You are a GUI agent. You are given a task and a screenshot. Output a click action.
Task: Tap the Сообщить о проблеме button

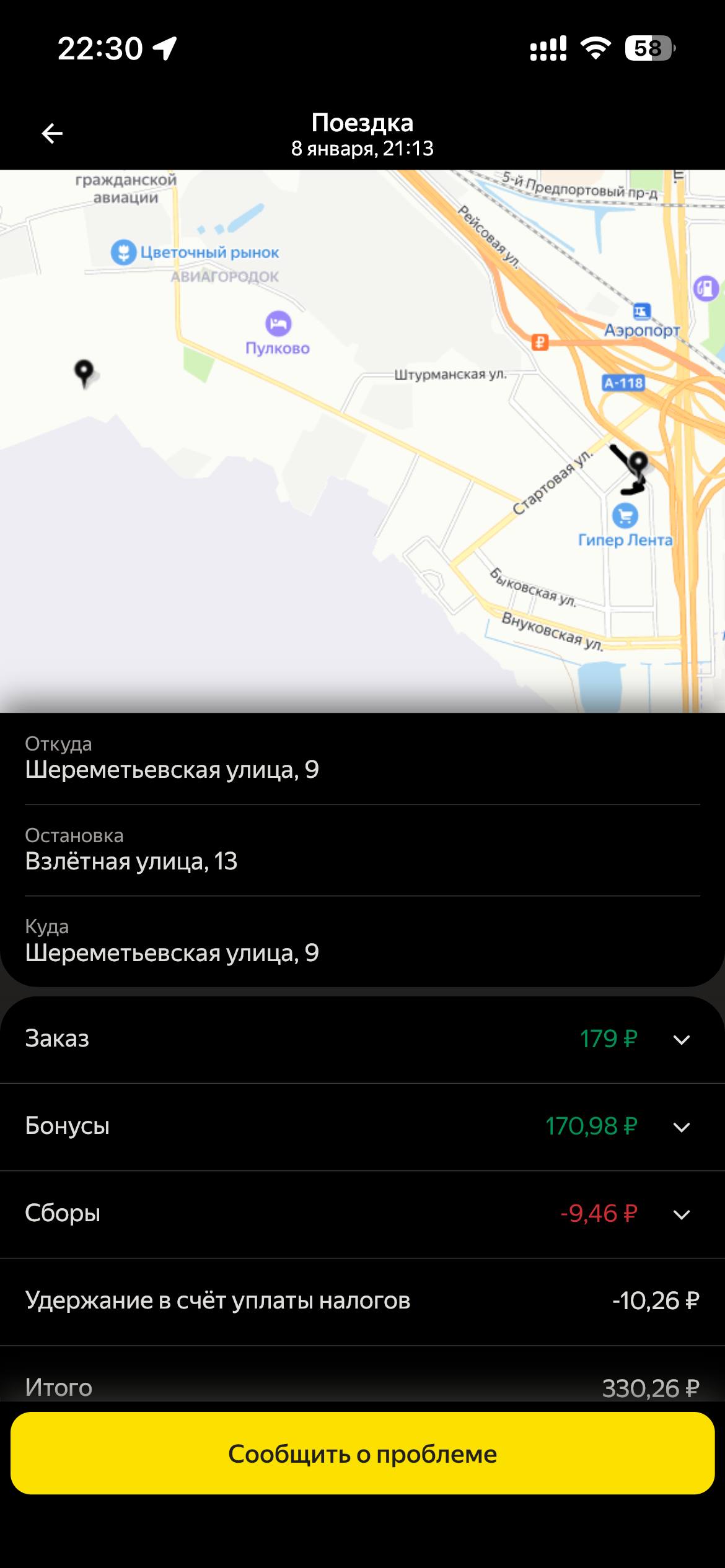coord(362,1453)
